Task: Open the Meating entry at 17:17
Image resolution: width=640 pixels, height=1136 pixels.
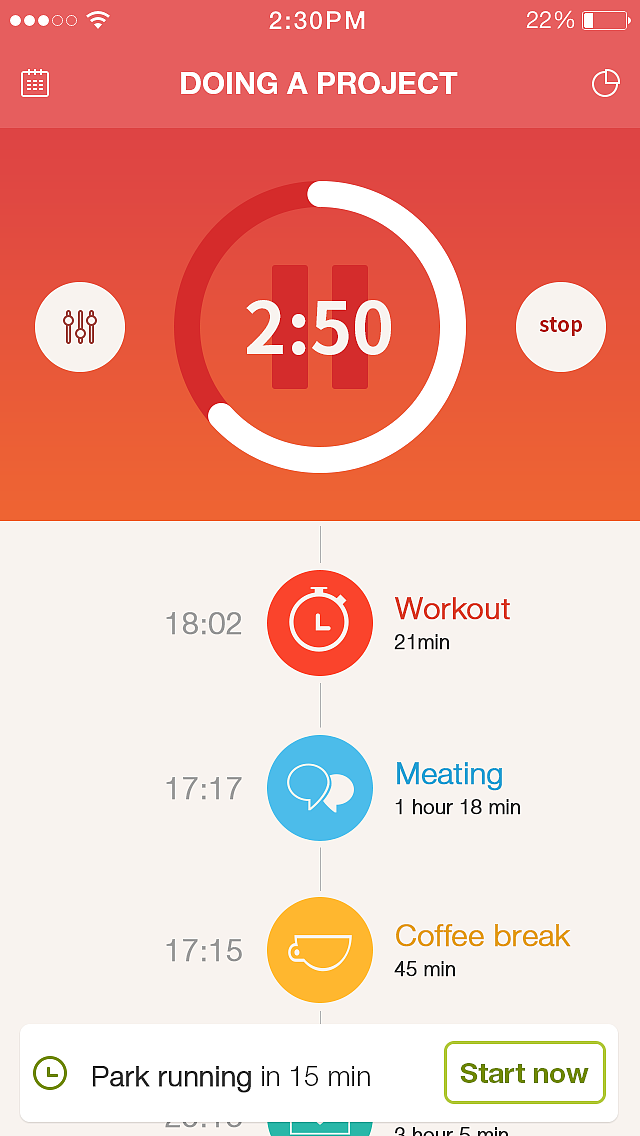Action: (x=320, y=787)
